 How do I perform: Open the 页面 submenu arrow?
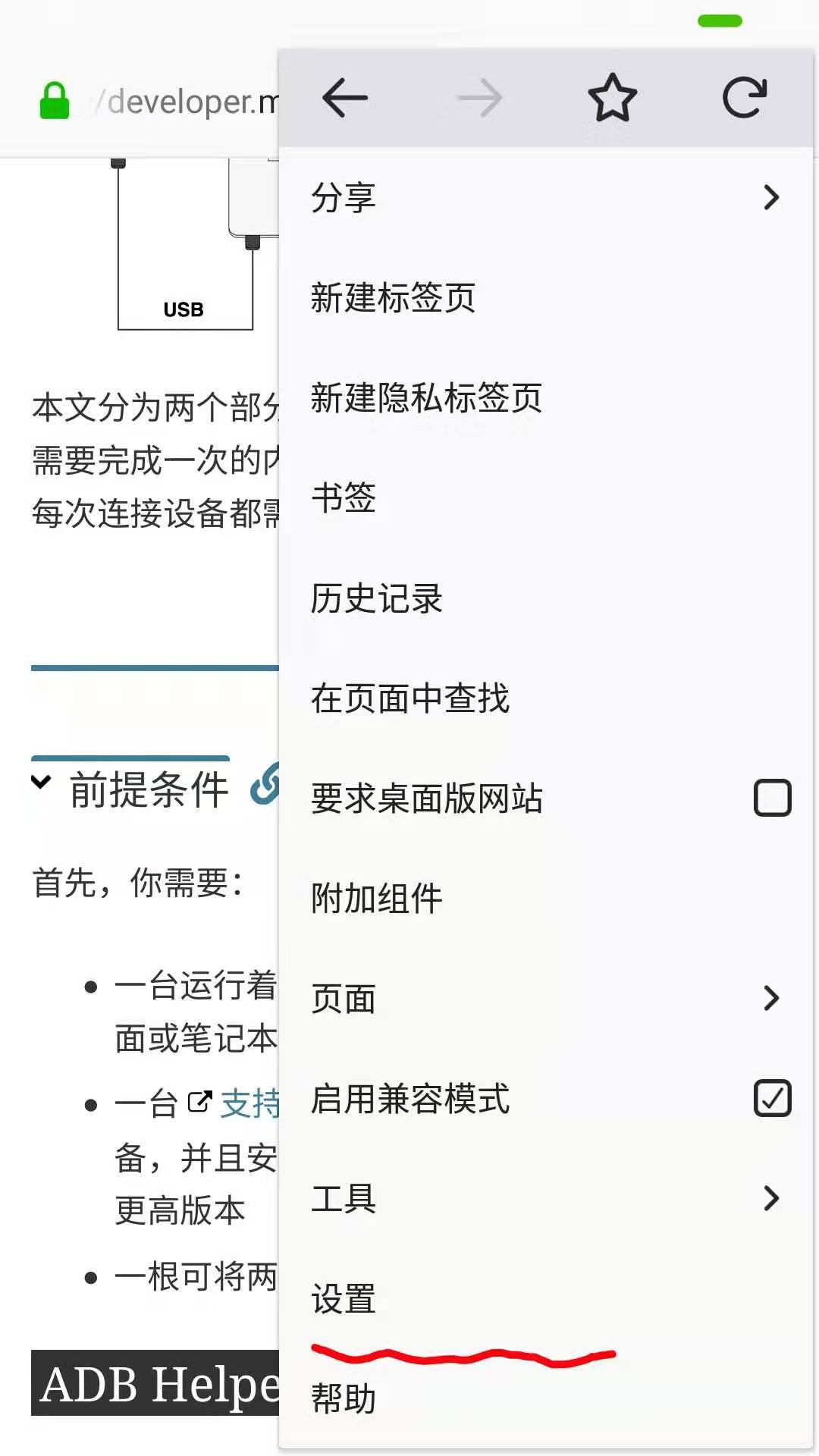click(772, 998)
